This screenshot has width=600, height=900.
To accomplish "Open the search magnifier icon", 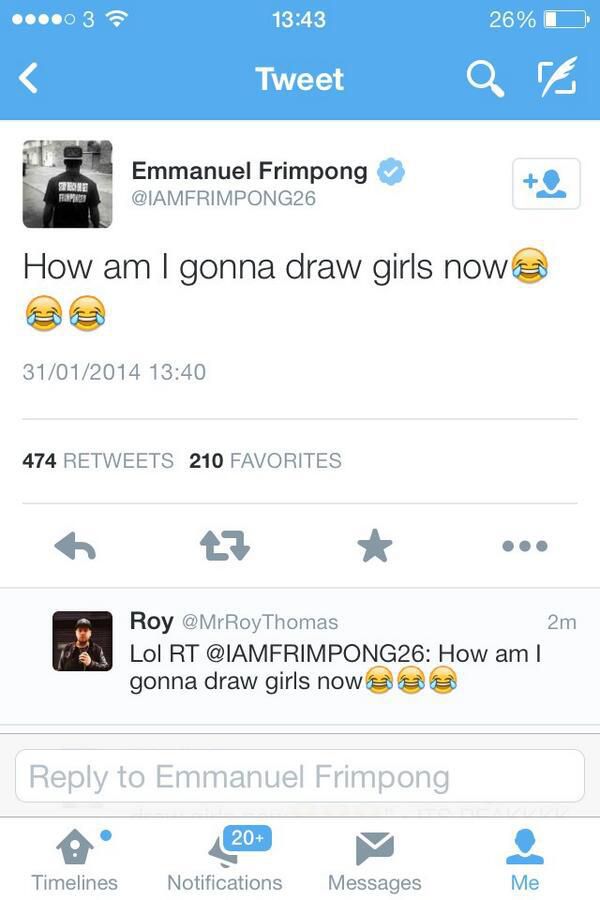I will point(485,79).
